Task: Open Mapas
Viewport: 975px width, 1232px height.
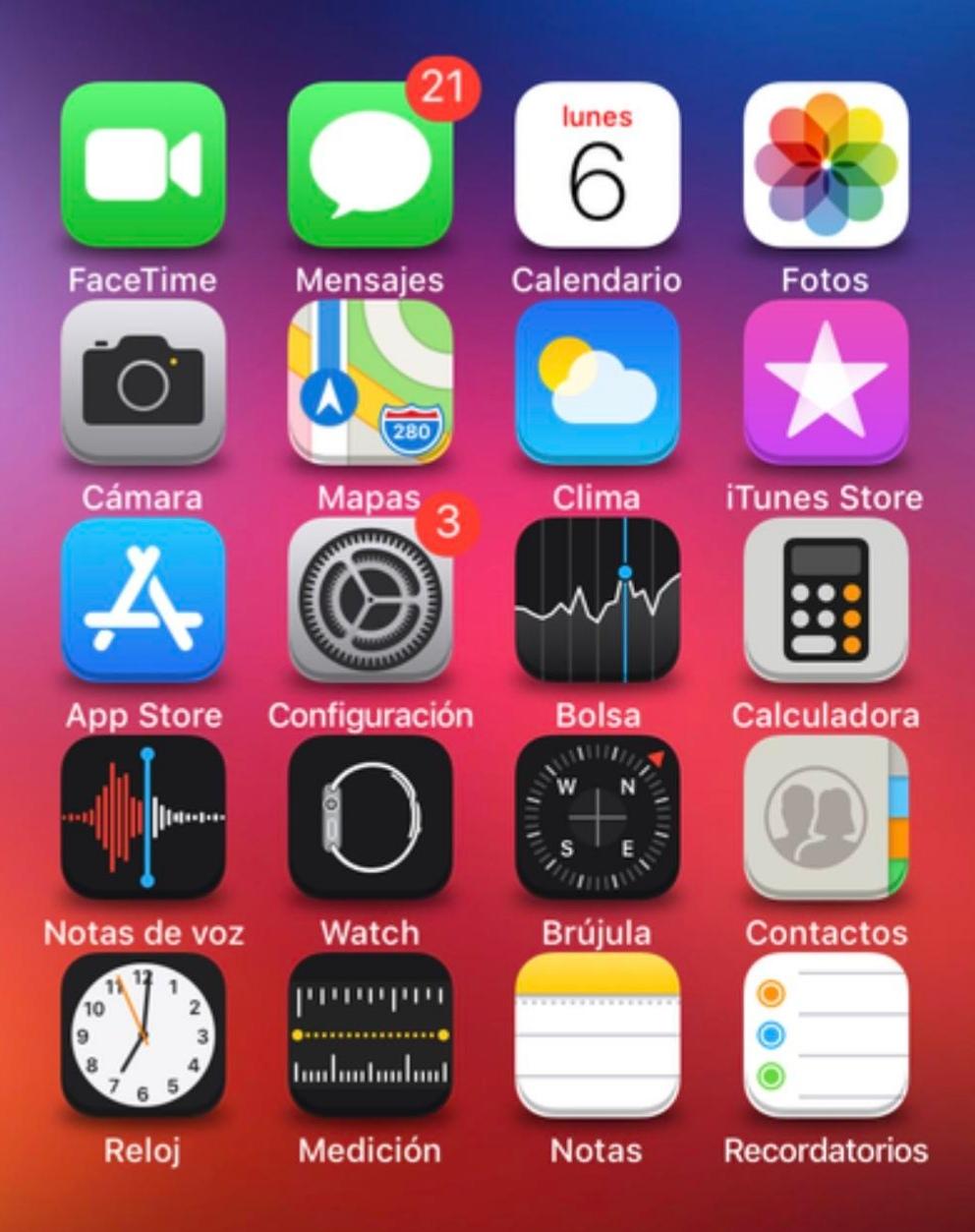Action: coord(371,382)
